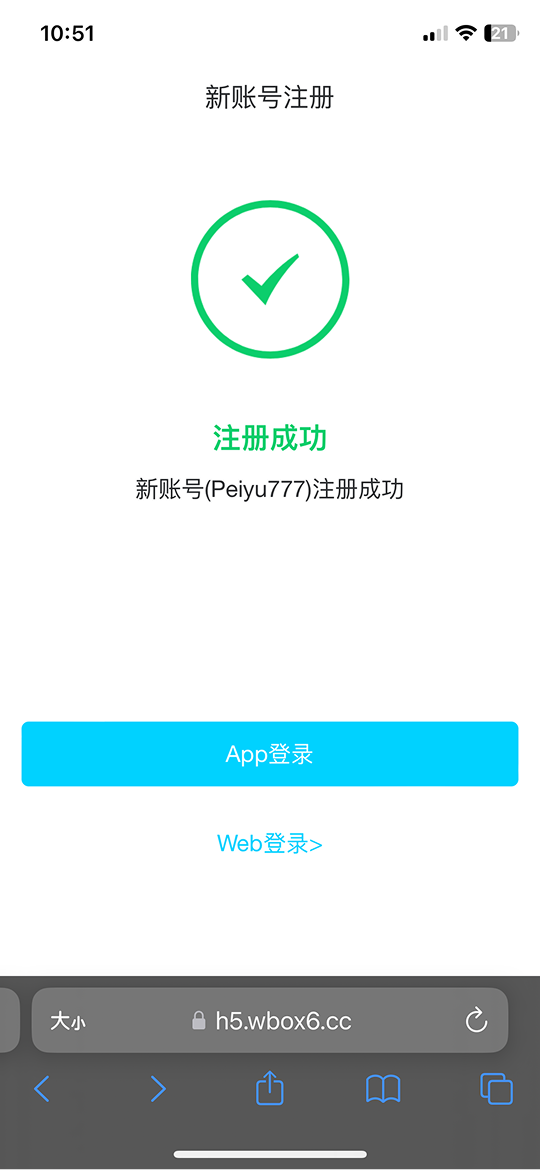Open the Web登录 link

coord(269,844)
